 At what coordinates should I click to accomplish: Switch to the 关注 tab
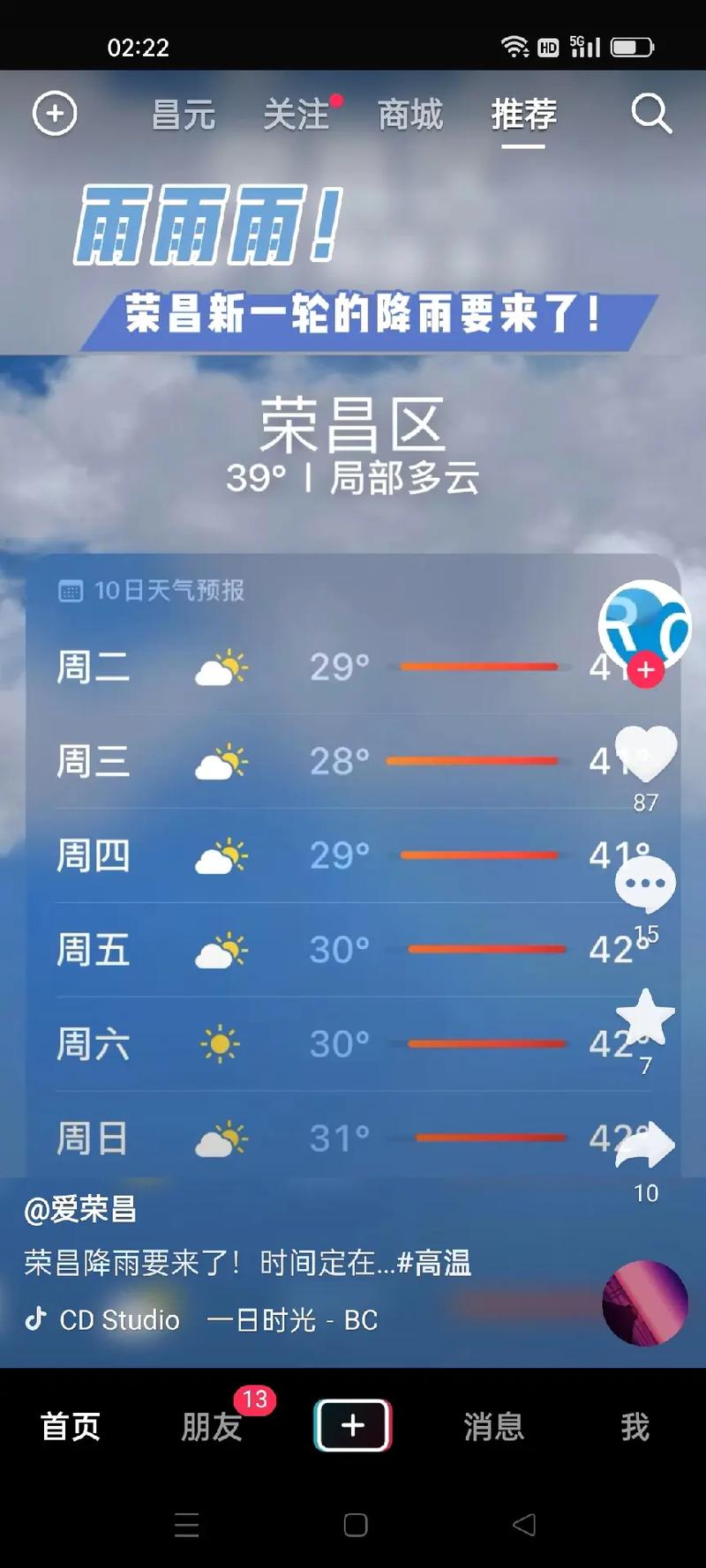point(296,114)
